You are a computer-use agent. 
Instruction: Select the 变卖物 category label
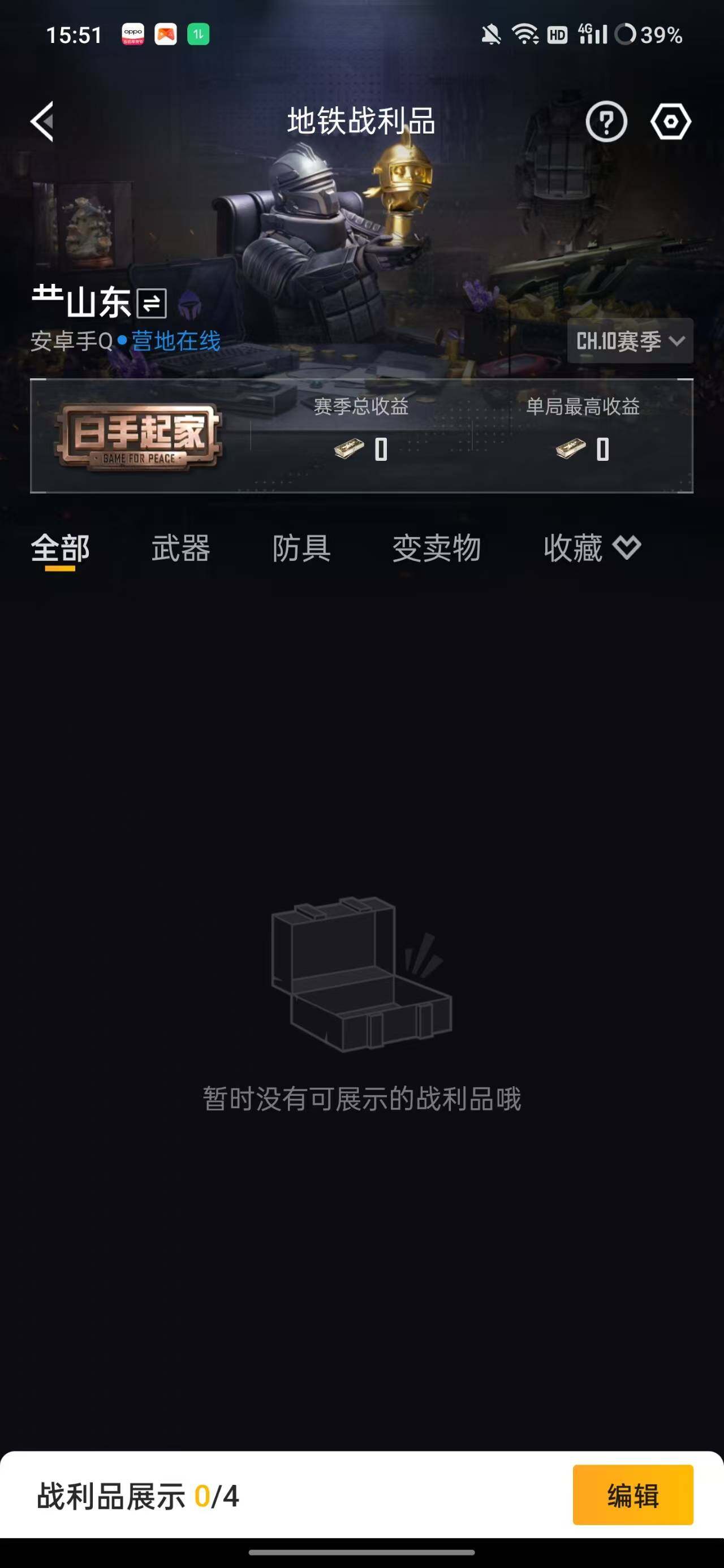[x=437, y=548]
